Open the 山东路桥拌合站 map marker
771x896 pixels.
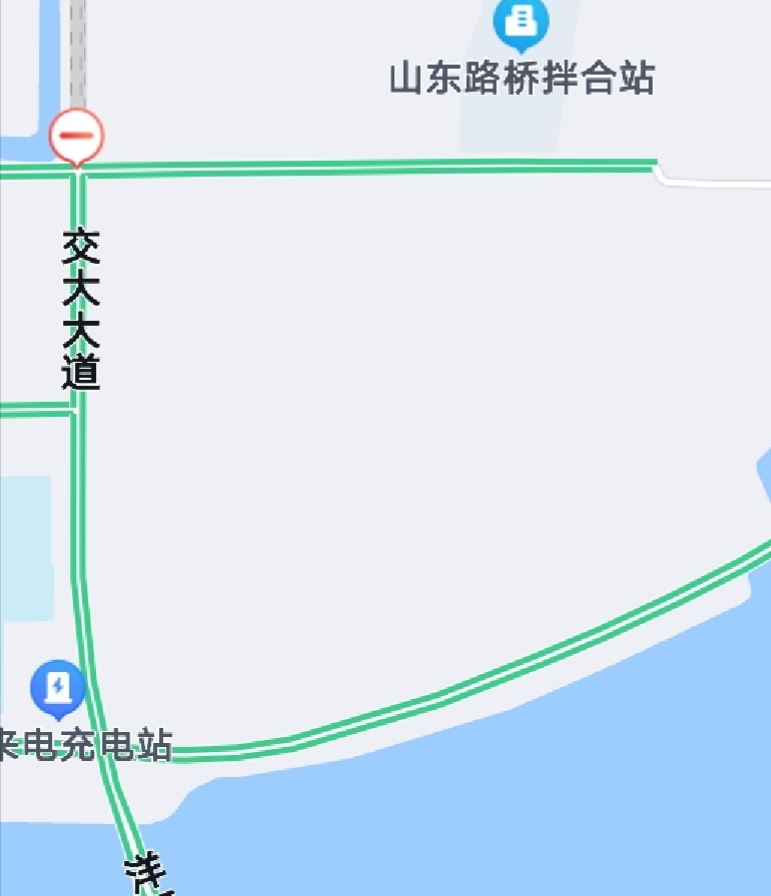pos(521,21)
